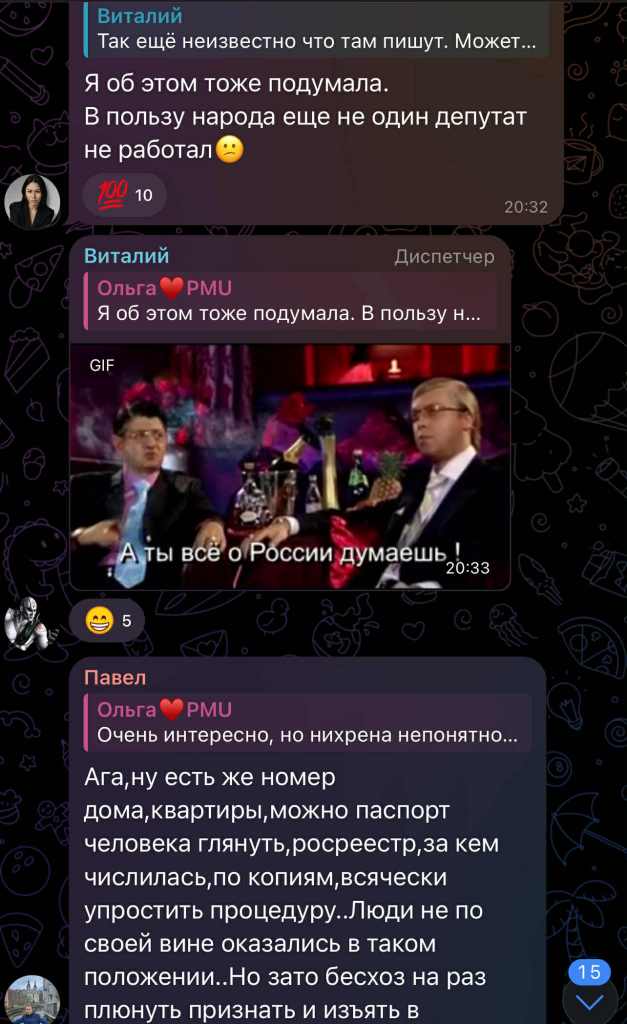Screen dimensions: 627x1024
Task: Open the quoted Виталий message at the top
Action: click(x=316, y=30)
